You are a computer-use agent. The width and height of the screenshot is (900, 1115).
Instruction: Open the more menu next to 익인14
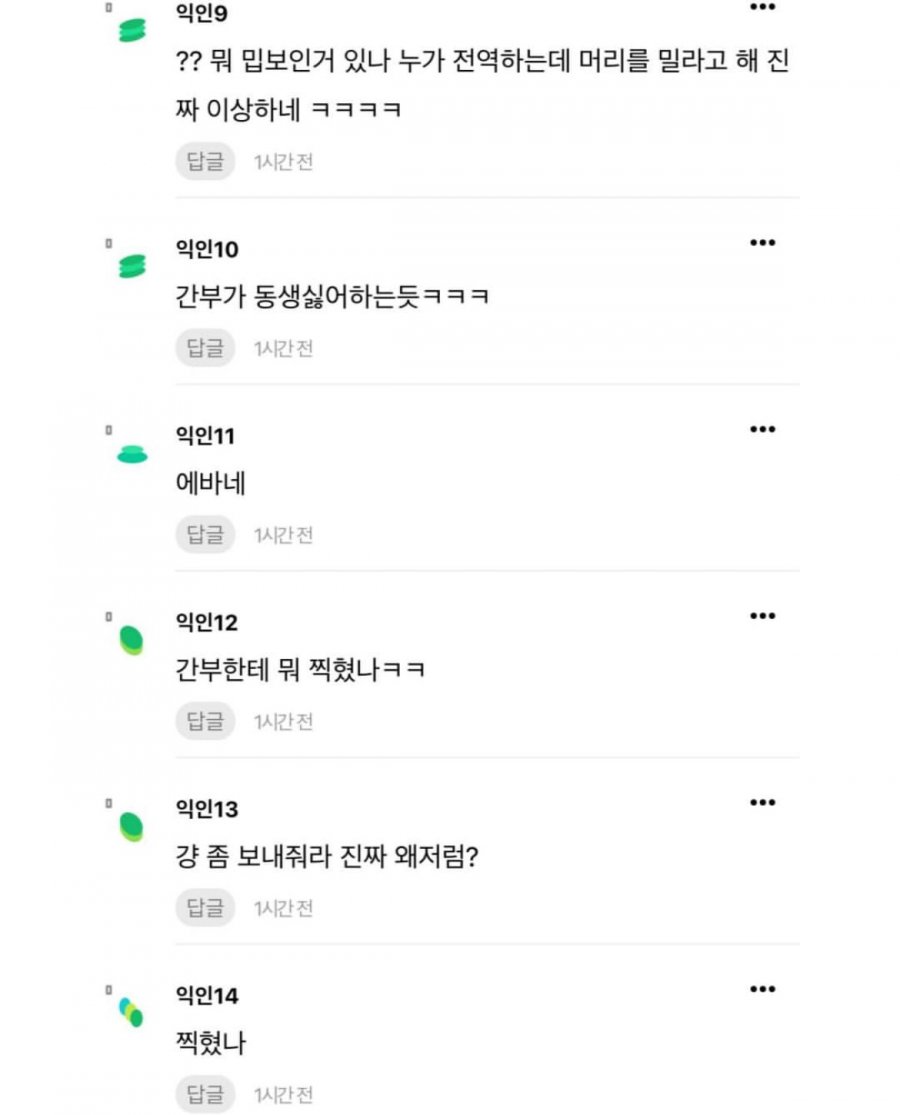point(763,989)
